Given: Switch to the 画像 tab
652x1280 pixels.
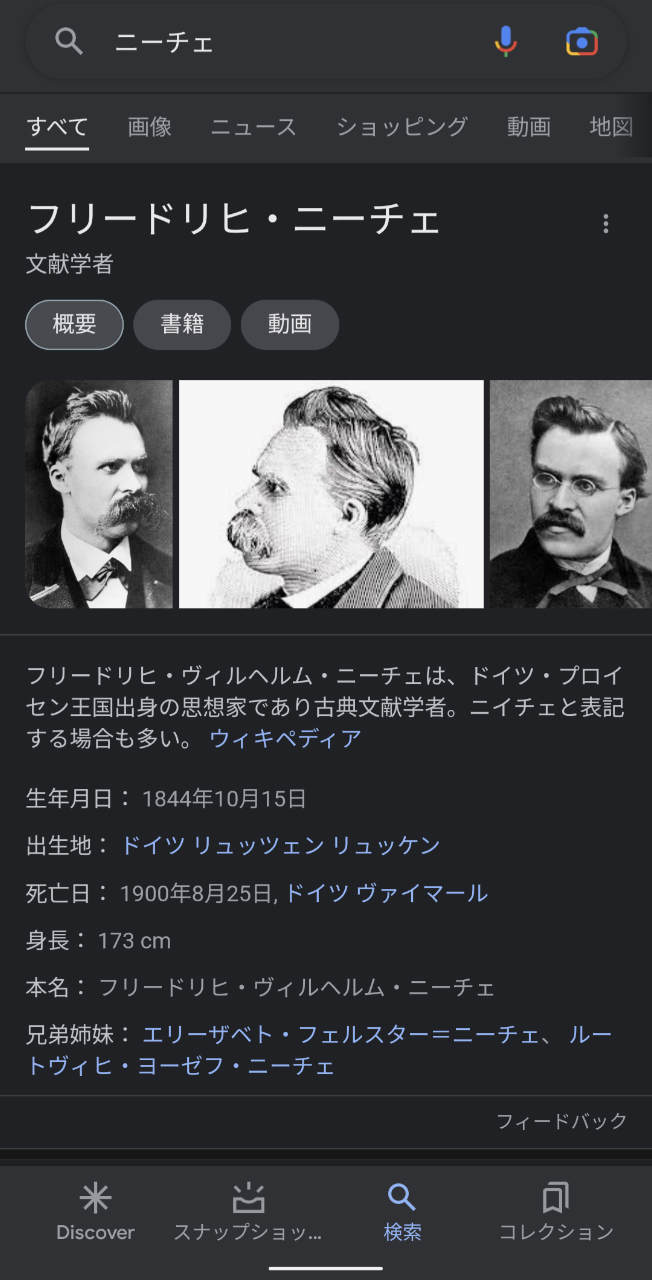Looking at the screenshot, I should pyautogui.click(x=150, y=127).
